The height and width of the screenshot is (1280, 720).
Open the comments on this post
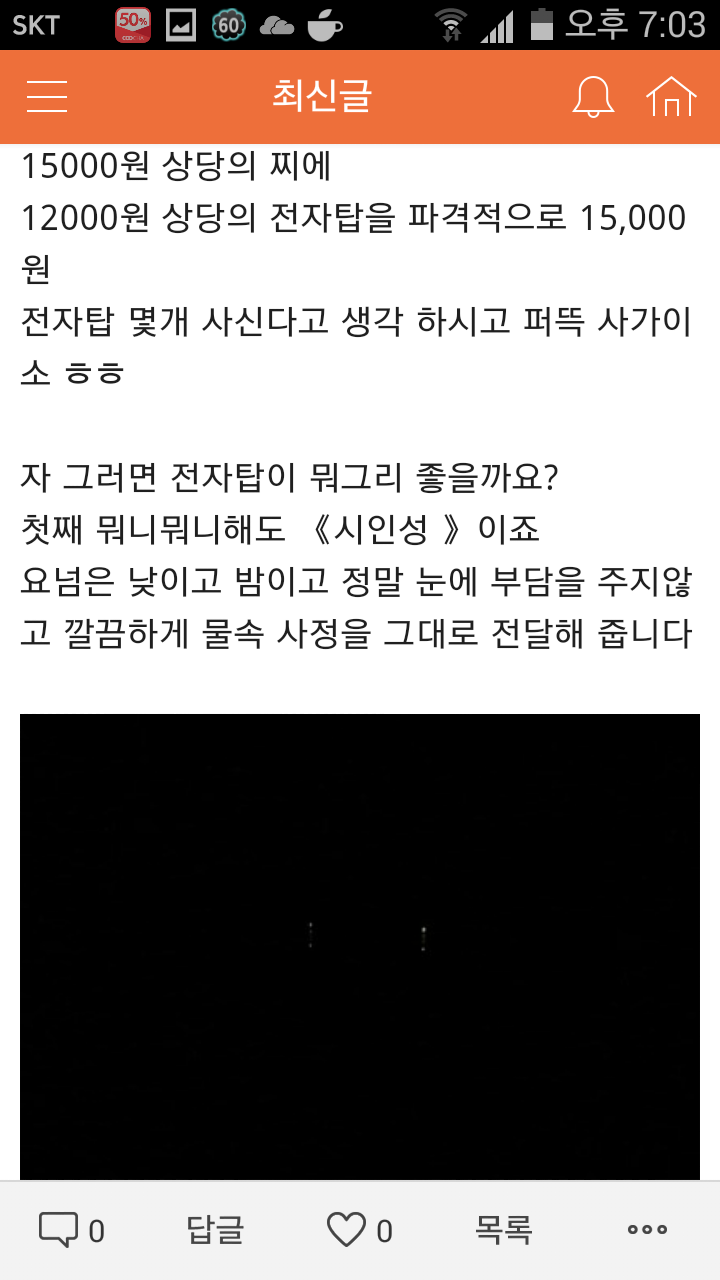pos(70,1230)
